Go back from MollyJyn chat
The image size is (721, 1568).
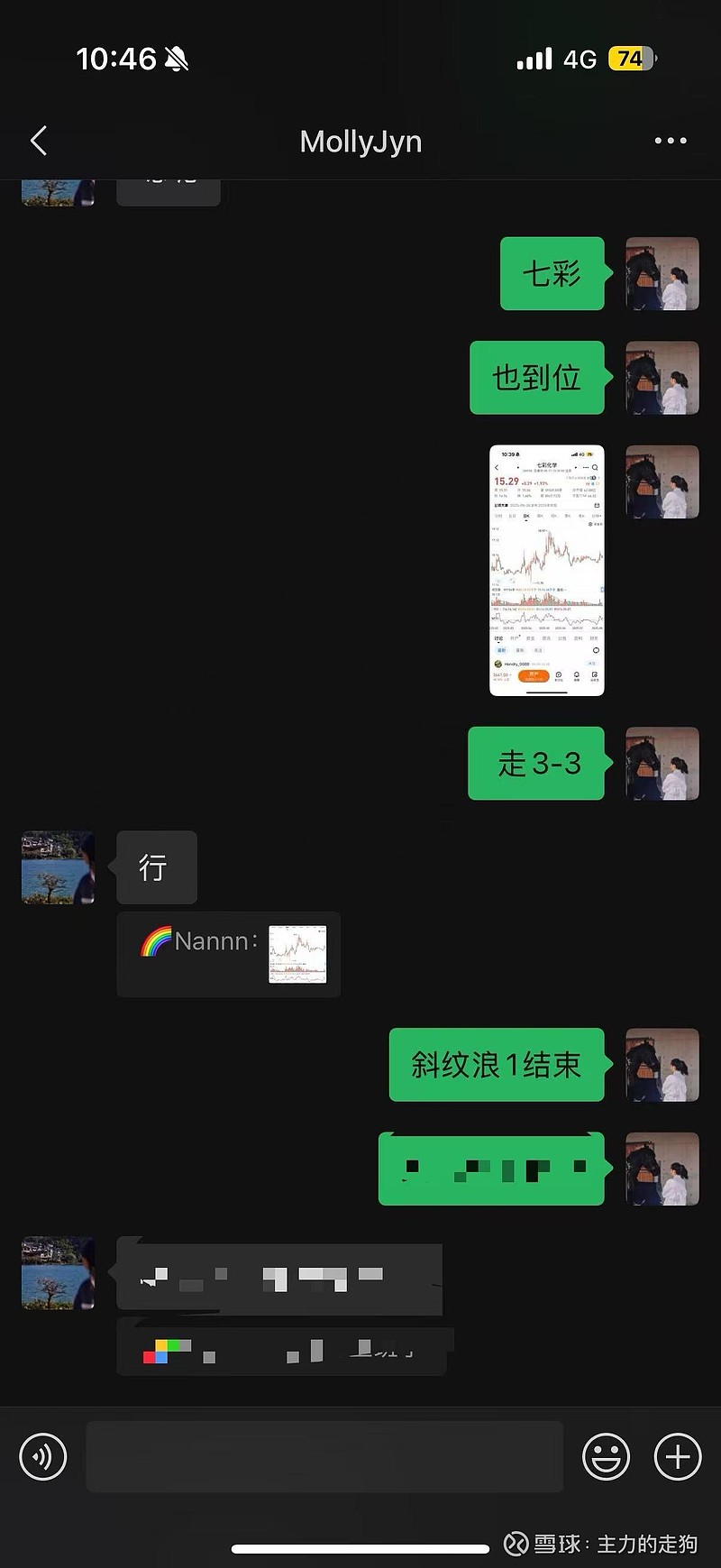[39, 141]
